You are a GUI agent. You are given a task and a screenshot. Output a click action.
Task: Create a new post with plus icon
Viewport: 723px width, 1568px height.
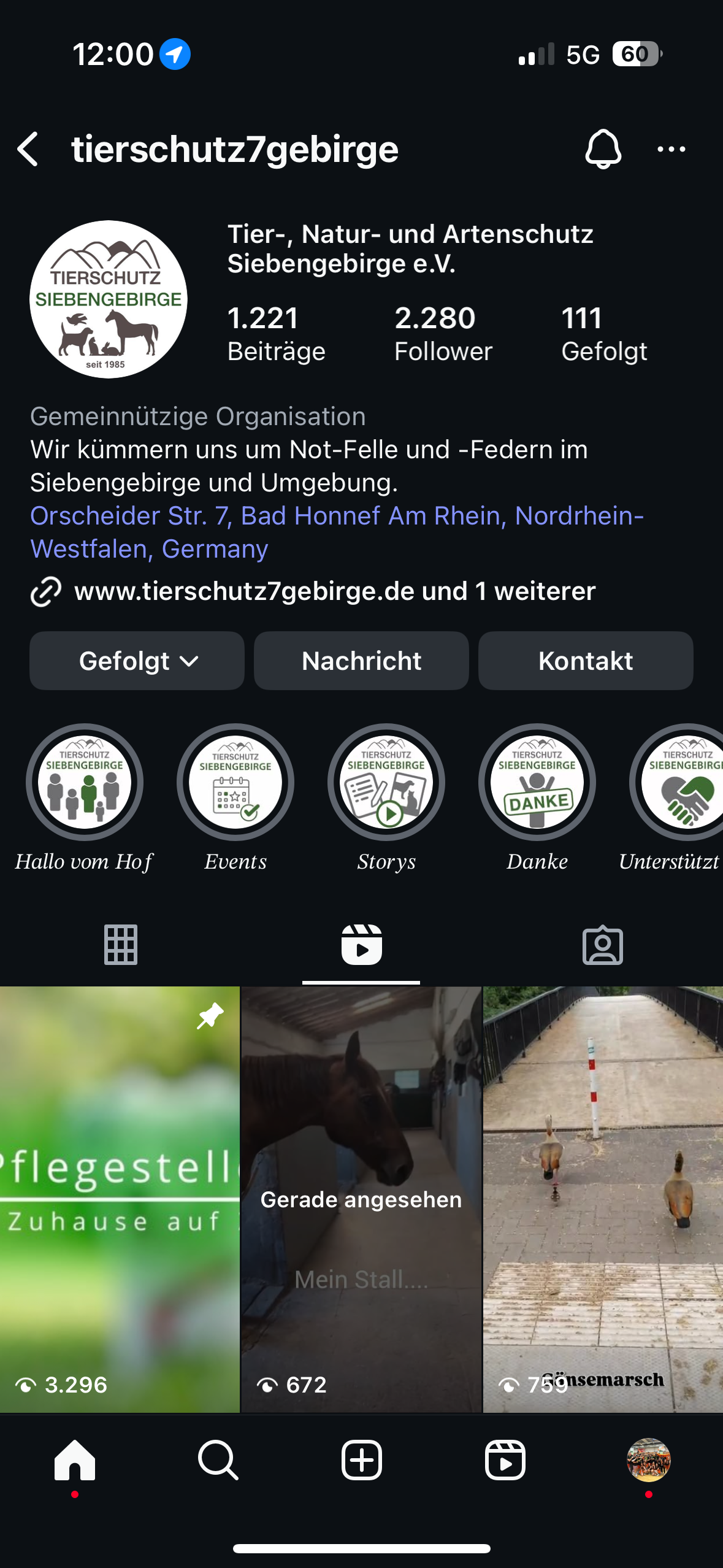pyautogui.click(x=361, y=1460)
